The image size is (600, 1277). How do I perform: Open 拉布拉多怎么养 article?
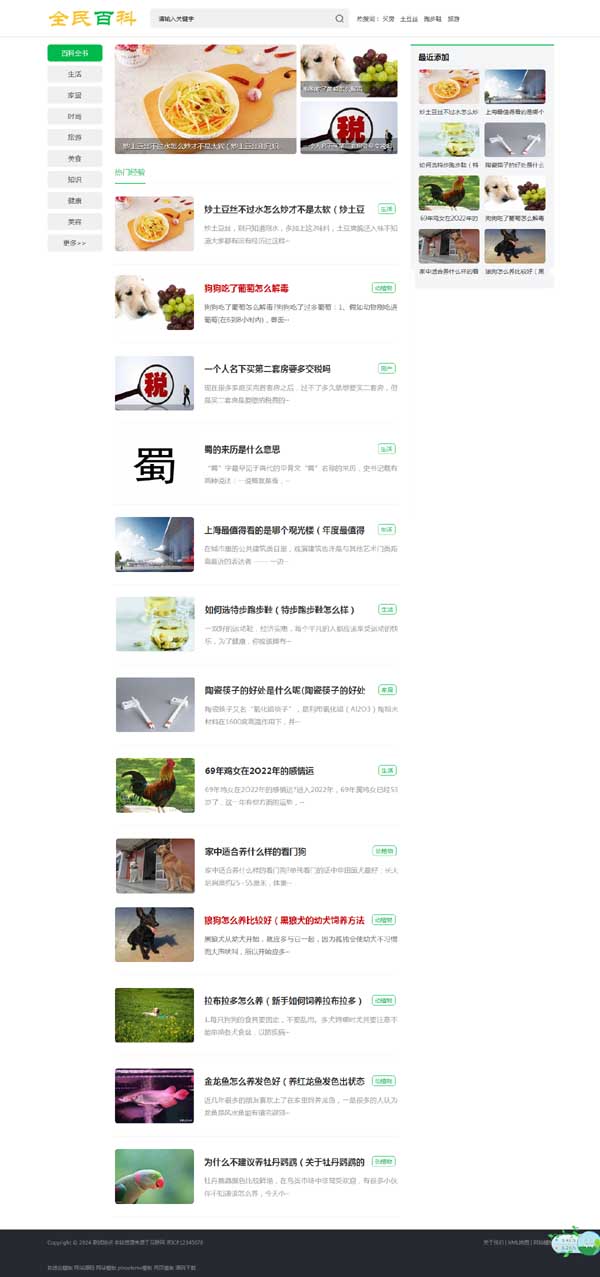point(284,1000)
